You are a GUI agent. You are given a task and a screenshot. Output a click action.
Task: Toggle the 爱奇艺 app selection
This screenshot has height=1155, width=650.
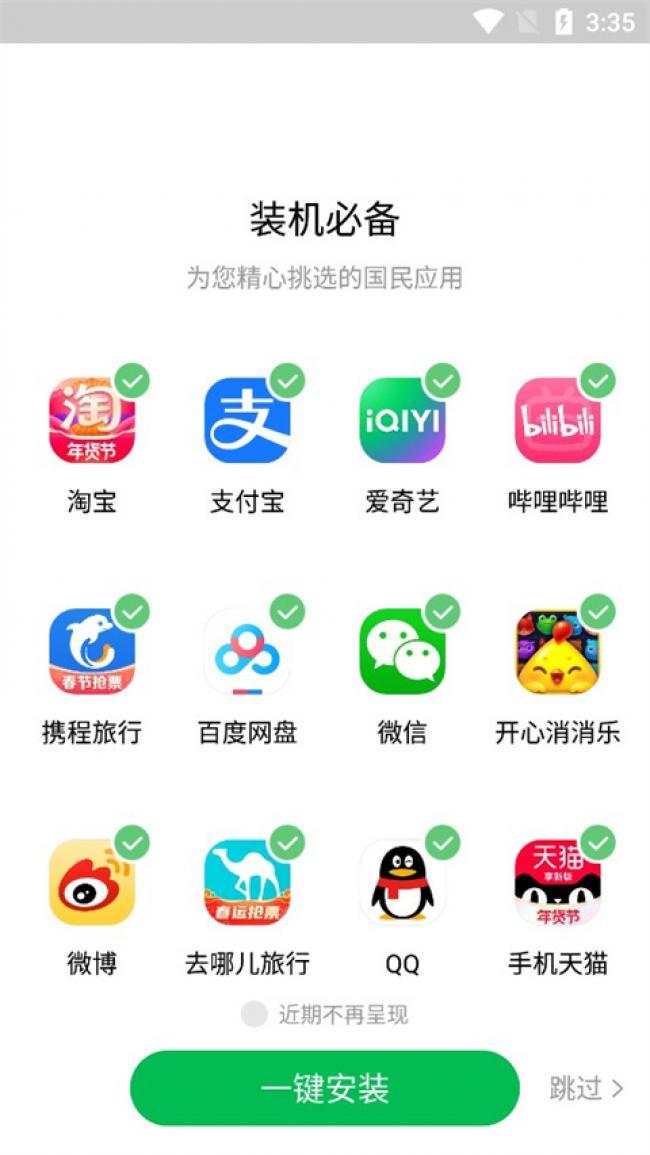(x=442, y=381)
